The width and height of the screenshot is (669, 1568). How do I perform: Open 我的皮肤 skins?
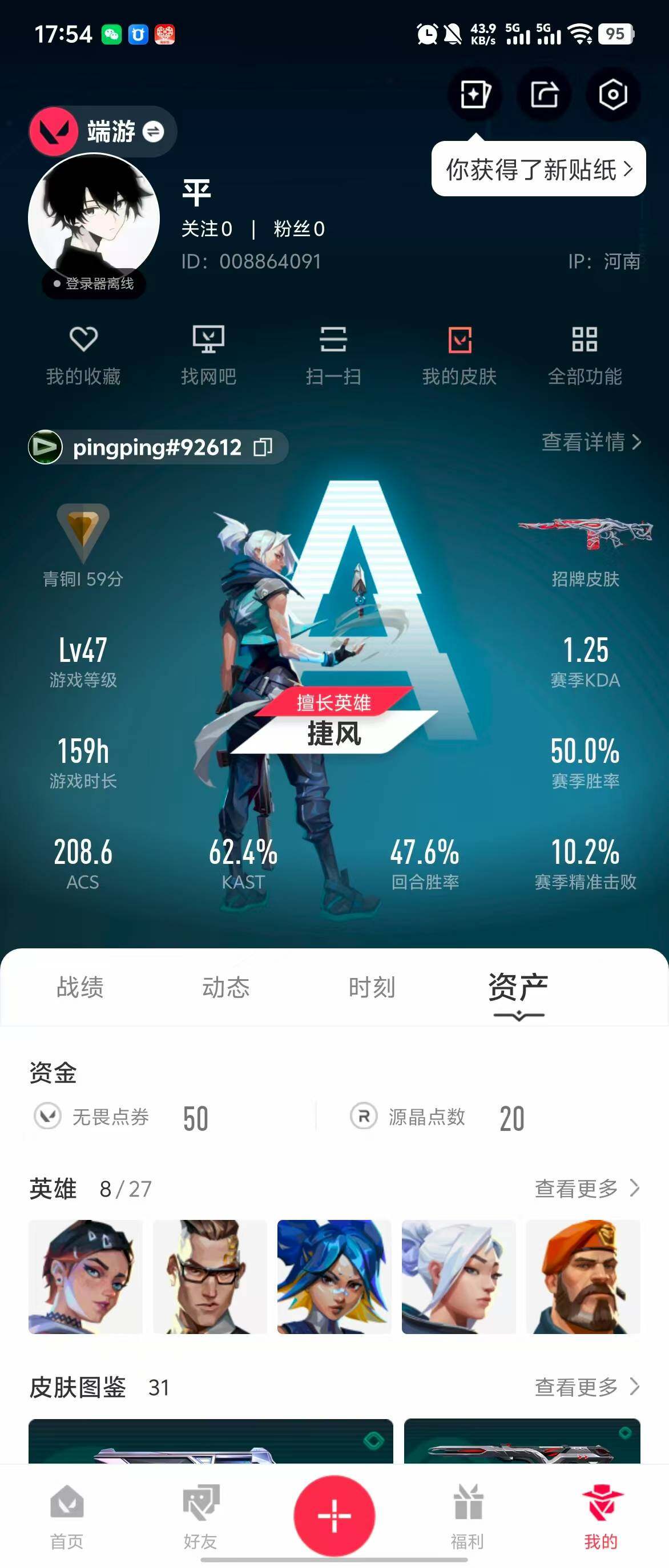(x=460, y=355)
